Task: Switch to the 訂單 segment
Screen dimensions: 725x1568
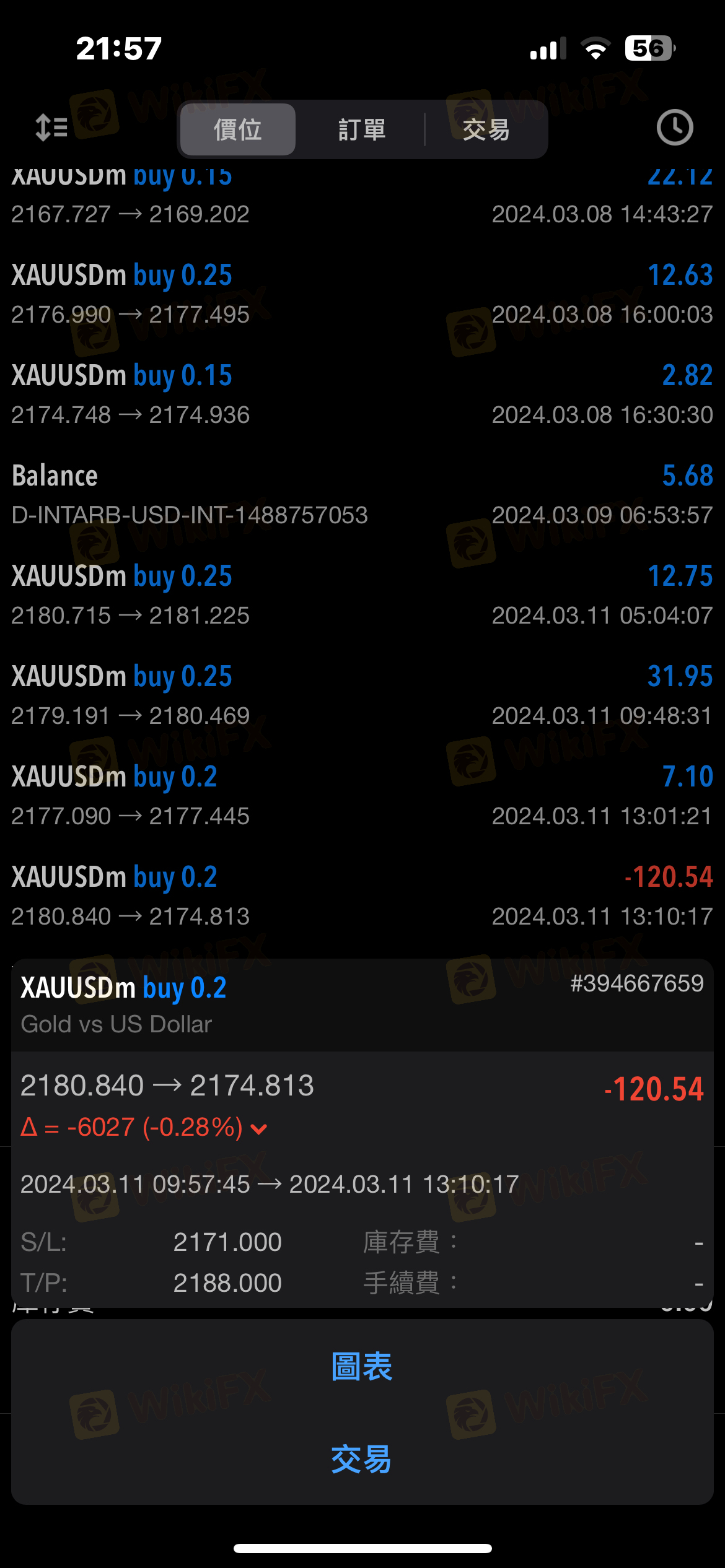Action: (x=362, y=129)
